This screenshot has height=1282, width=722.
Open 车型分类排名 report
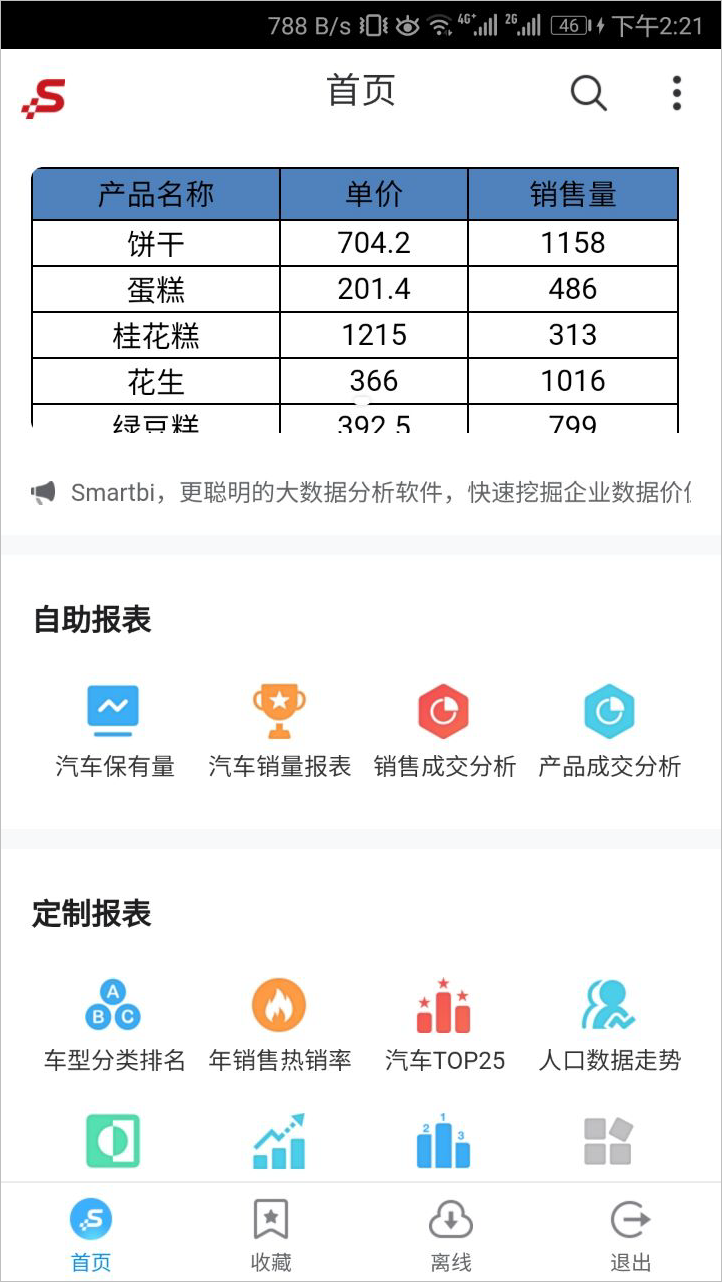coord(115,1025)
